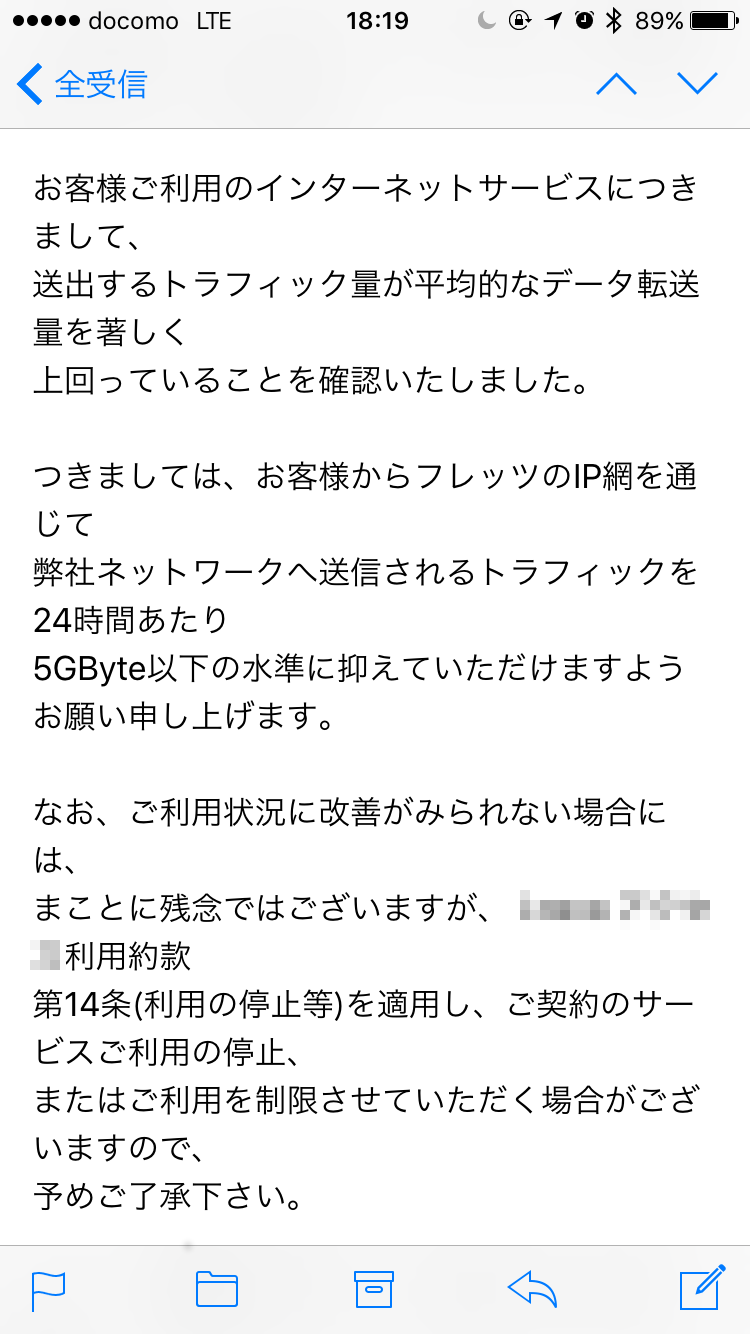750x1334 pixels.
Task: Show the previous email with up arrow
Action: [x=616, y=84]
